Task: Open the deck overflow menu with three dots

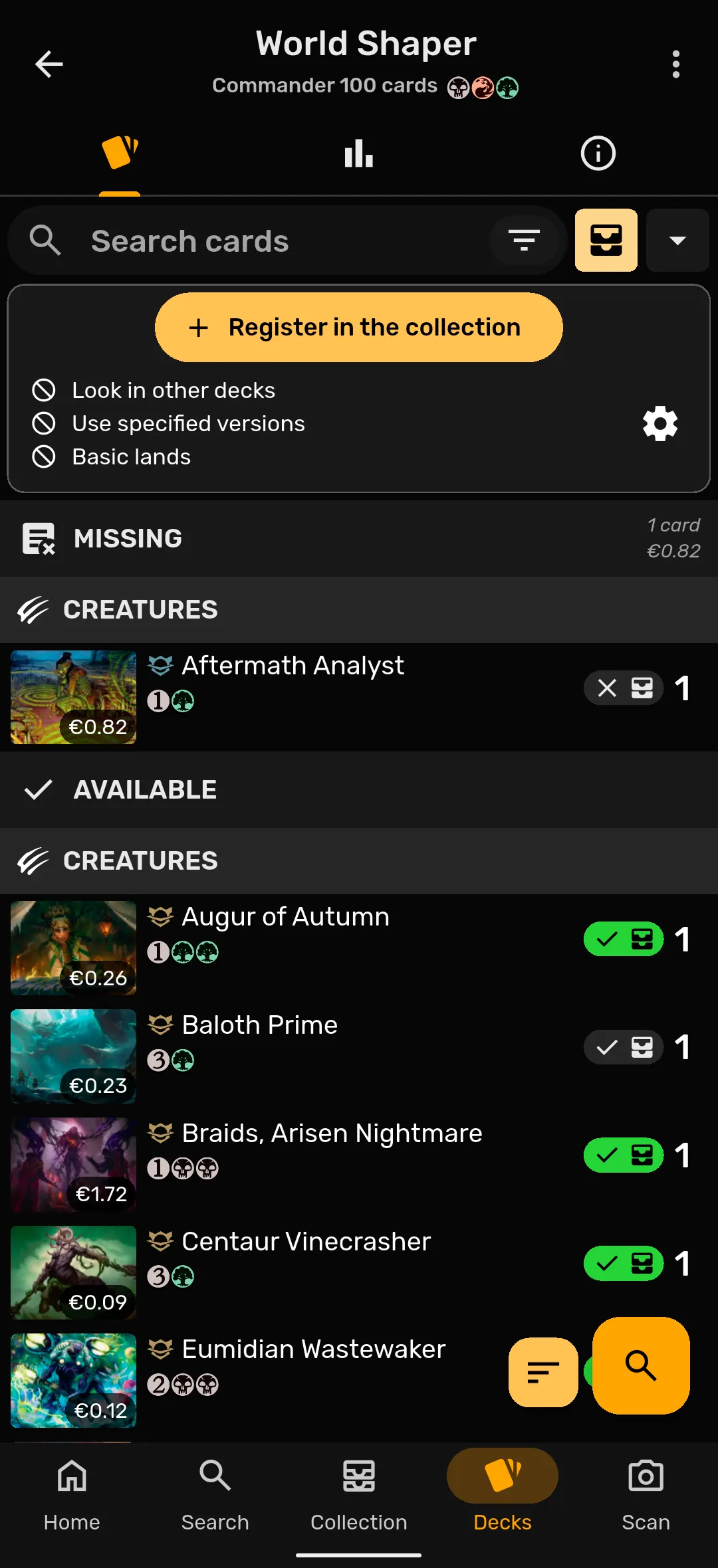Action: pos(676,64)
